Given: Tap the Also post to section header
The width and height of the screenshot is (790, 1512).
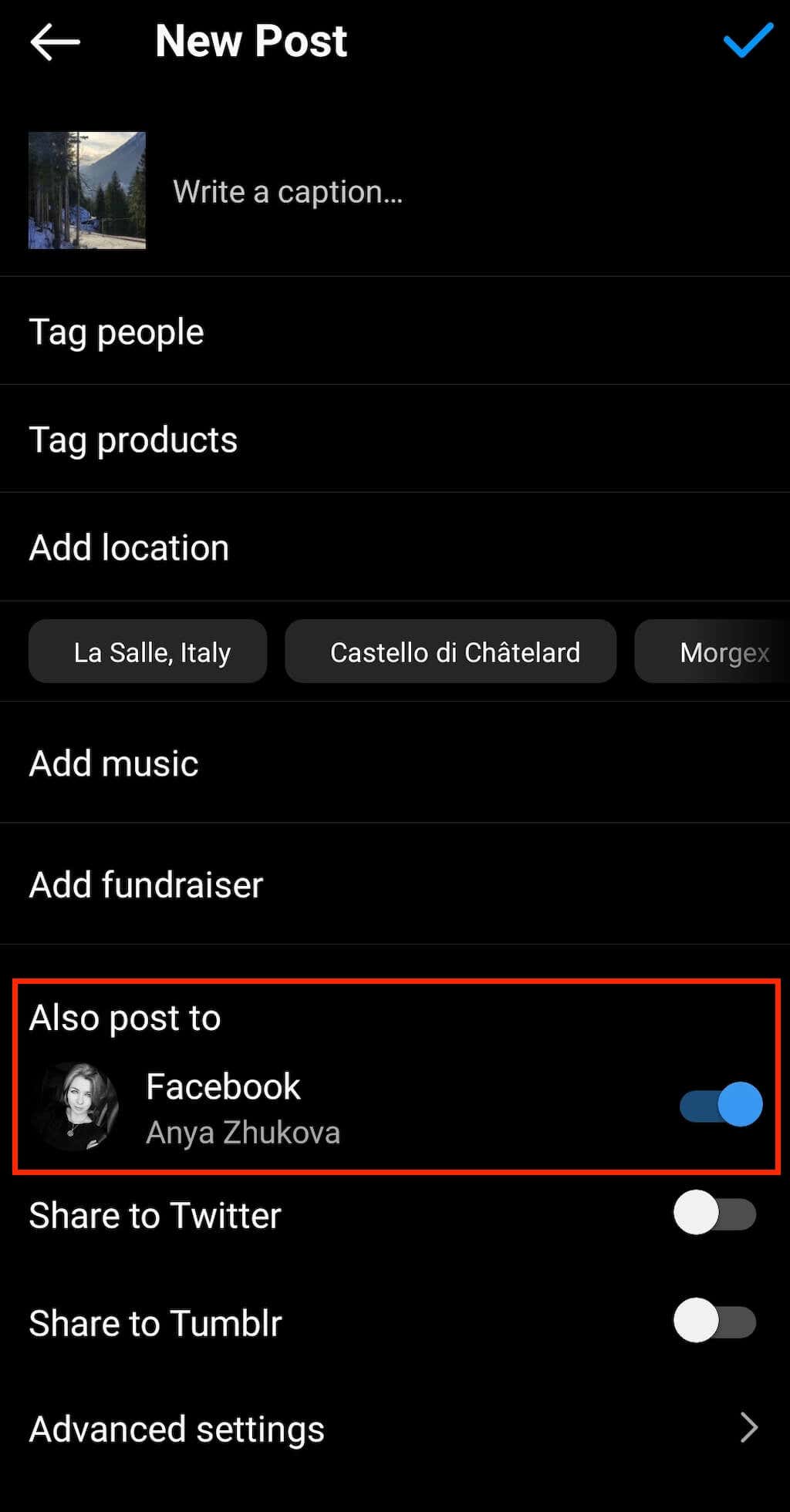Looking at the screenshot, I should tap(124, 1017).
